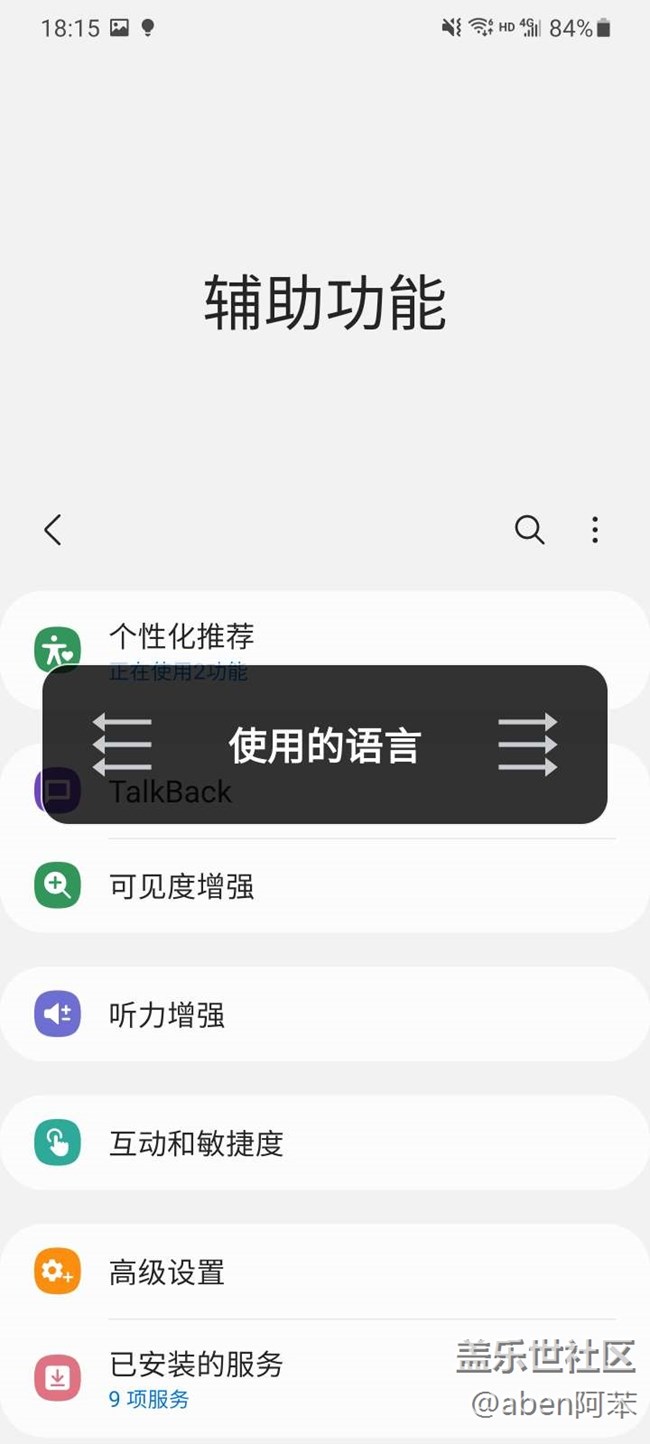Screen dimensions: 650x1444
Task: Go back using the back arrow
Action: point(53,530)
